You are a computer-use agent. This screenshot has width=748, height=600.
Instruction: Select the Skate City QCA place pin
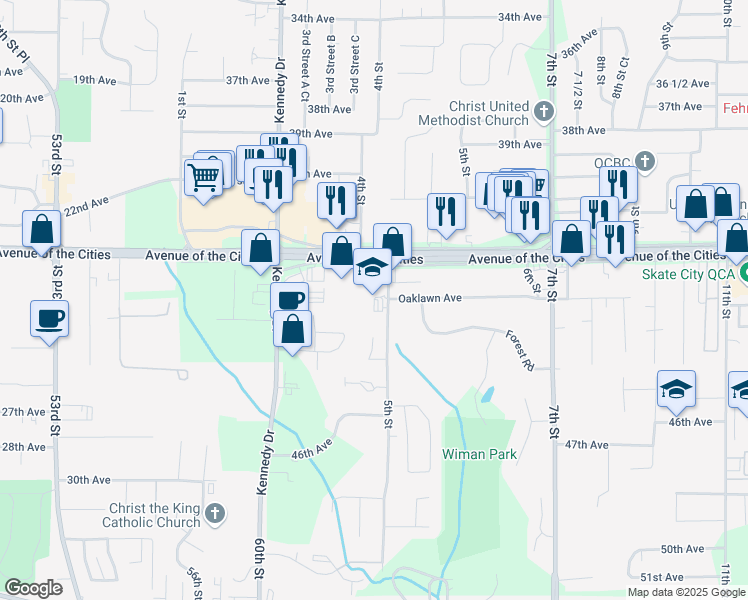(743, 274)
